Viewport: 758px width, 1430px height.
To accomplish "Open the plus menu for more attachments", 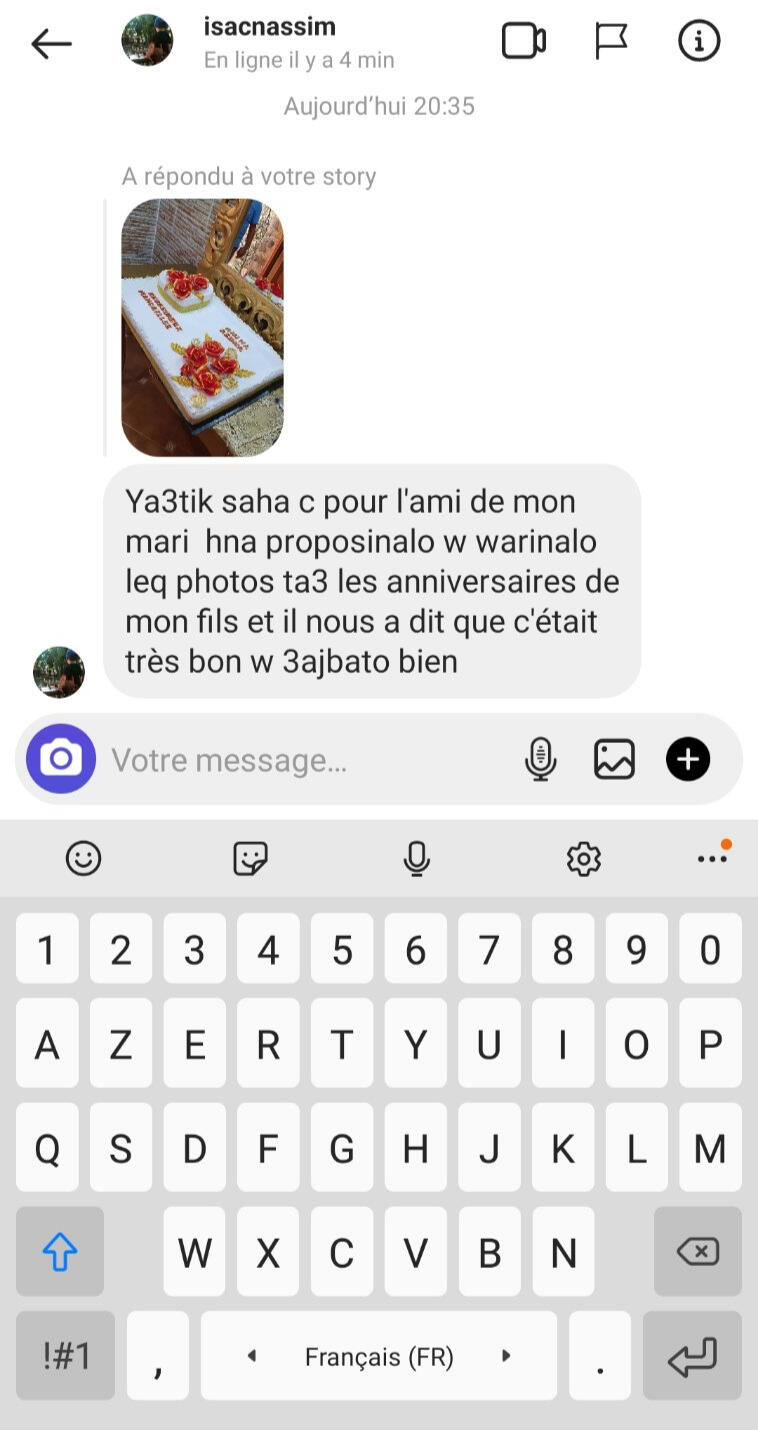I will point(688,760).
